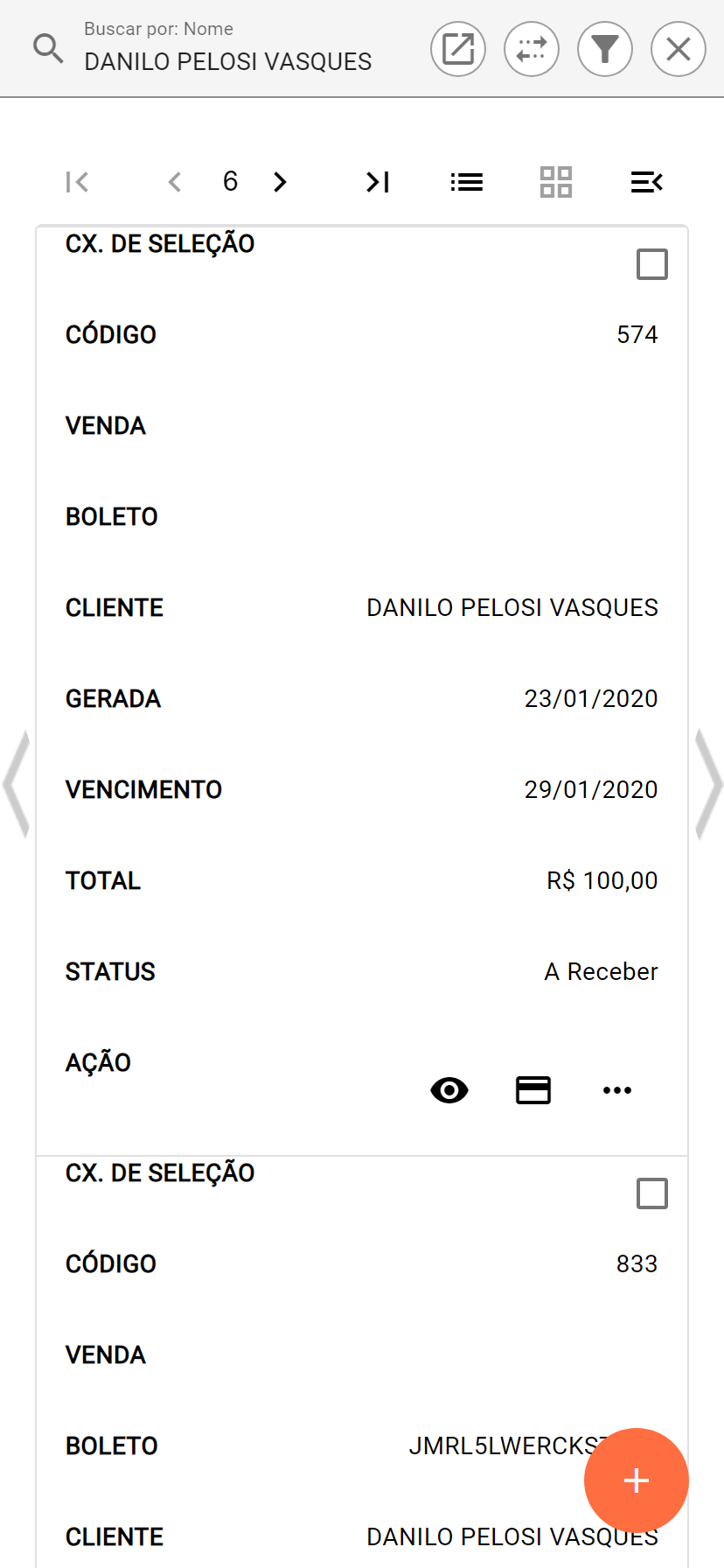
Task: Open the boleto link JMRL5LWERCKS
Action: 490,1445
